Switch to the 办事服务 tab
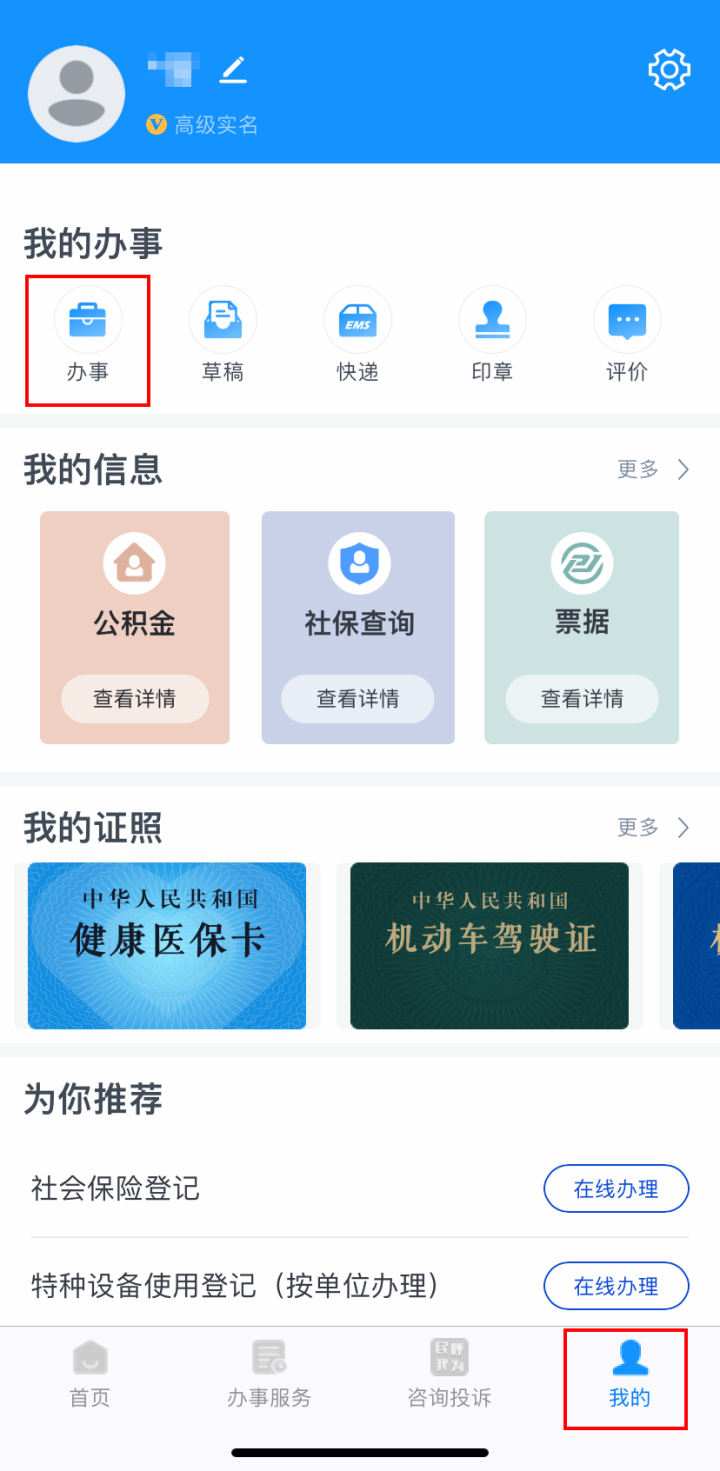 pyautogui.click(x=269, y=1374)
